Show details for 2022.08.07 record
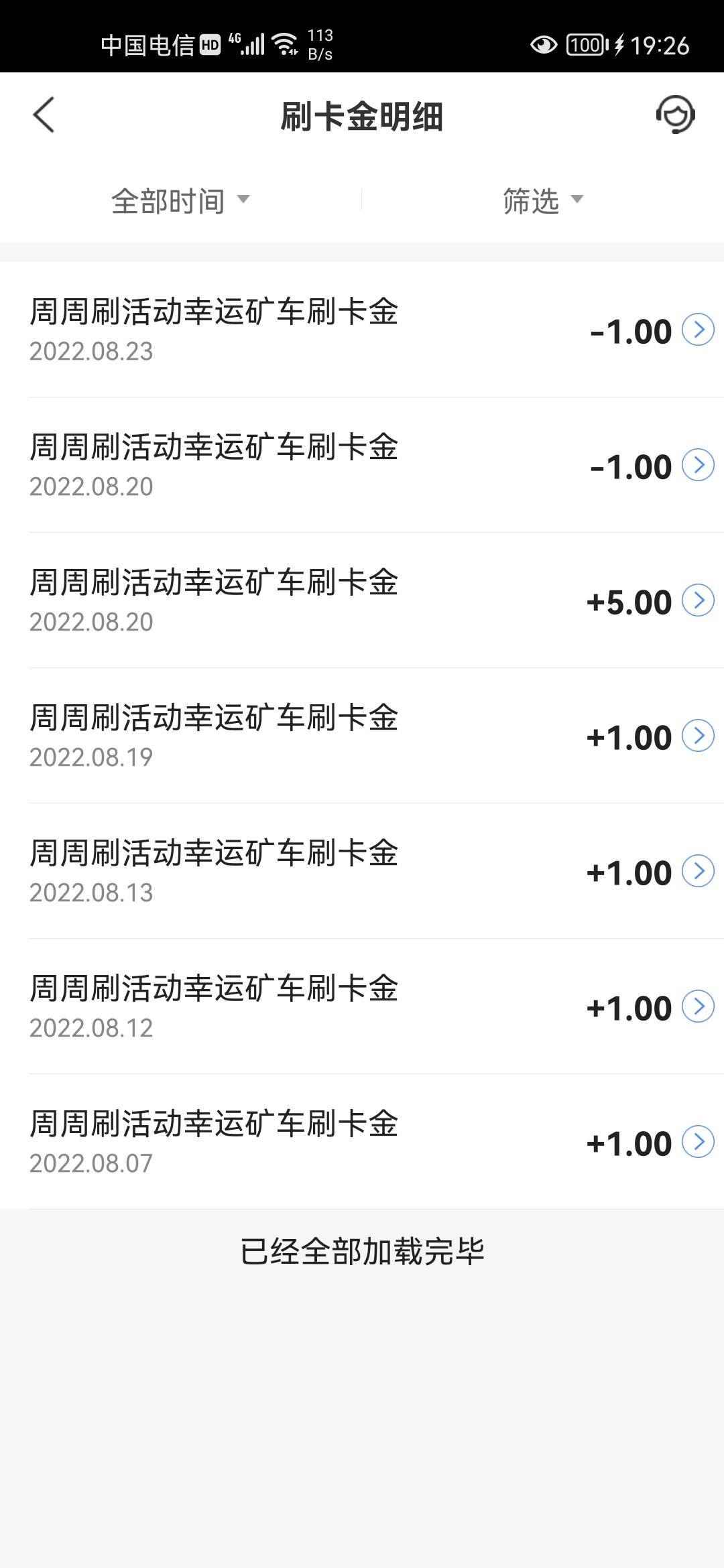This screenshot has width=724, height=1568. click(x=362, y=1142)
